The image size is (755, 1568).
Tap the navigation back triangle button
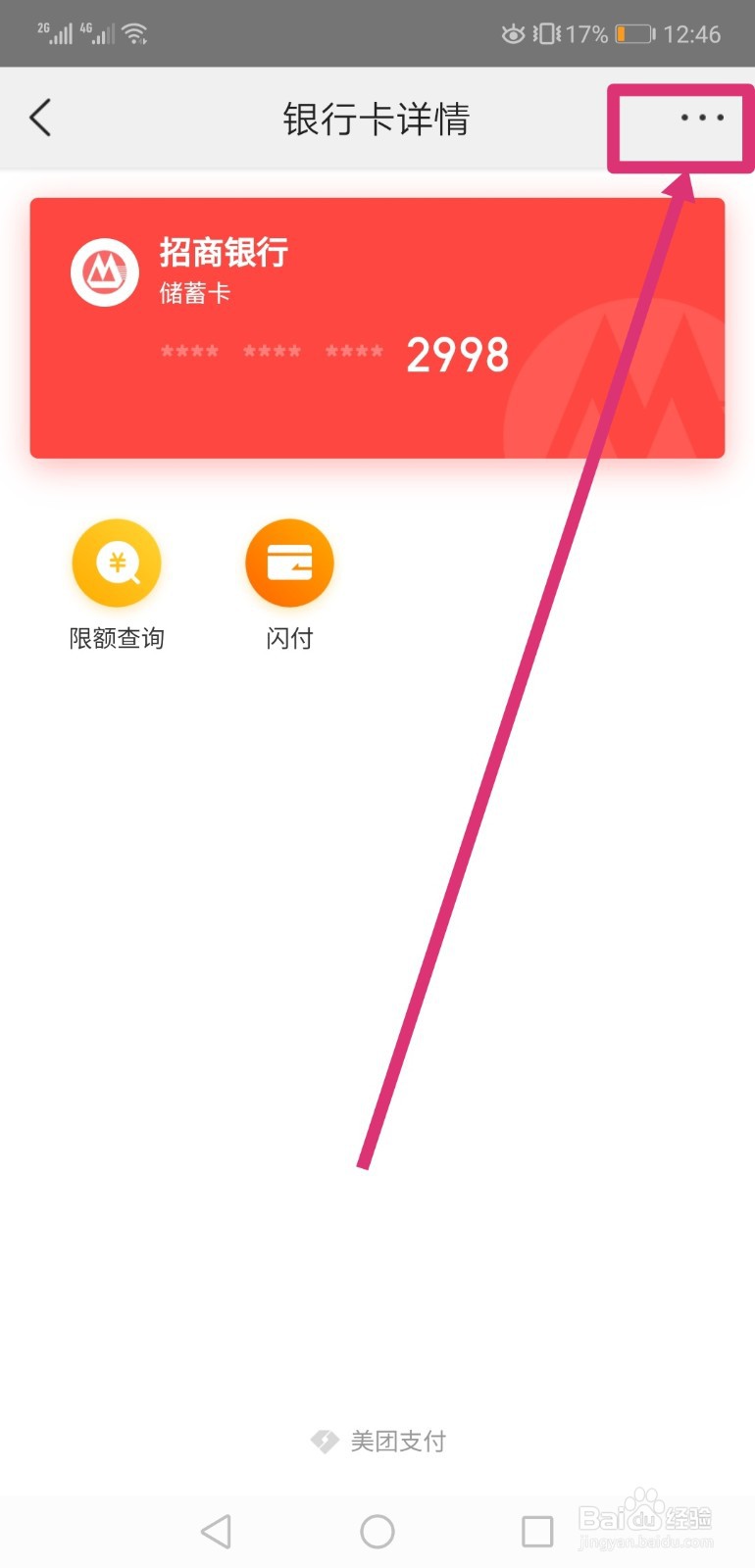tap(217, 1529)
